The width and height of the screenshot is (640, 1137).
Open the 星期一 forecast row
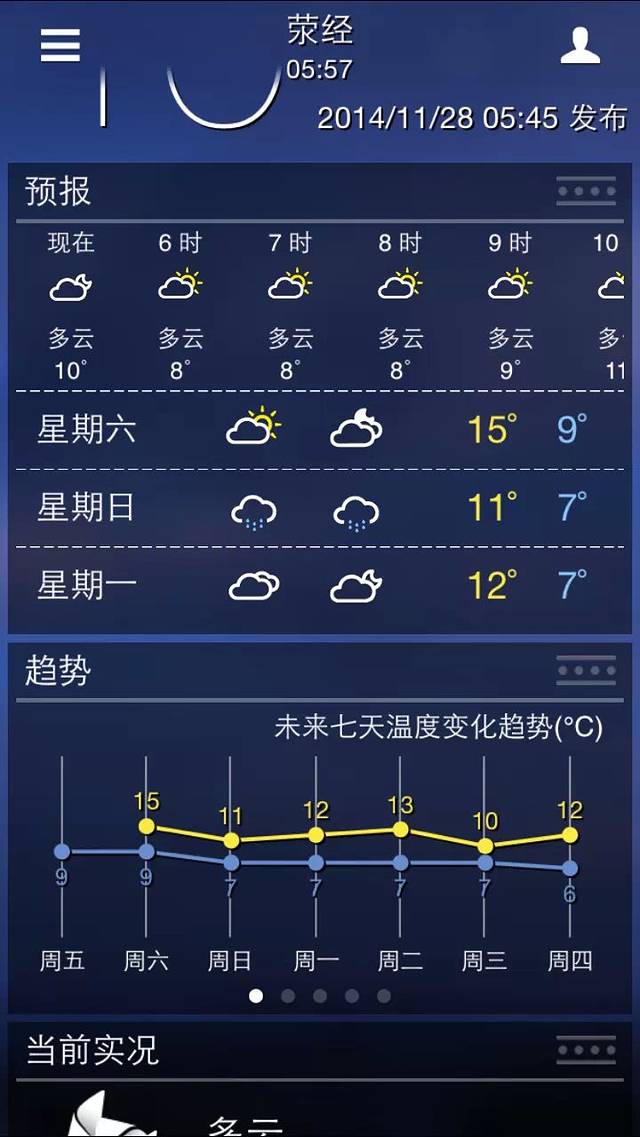click(320, 586)
